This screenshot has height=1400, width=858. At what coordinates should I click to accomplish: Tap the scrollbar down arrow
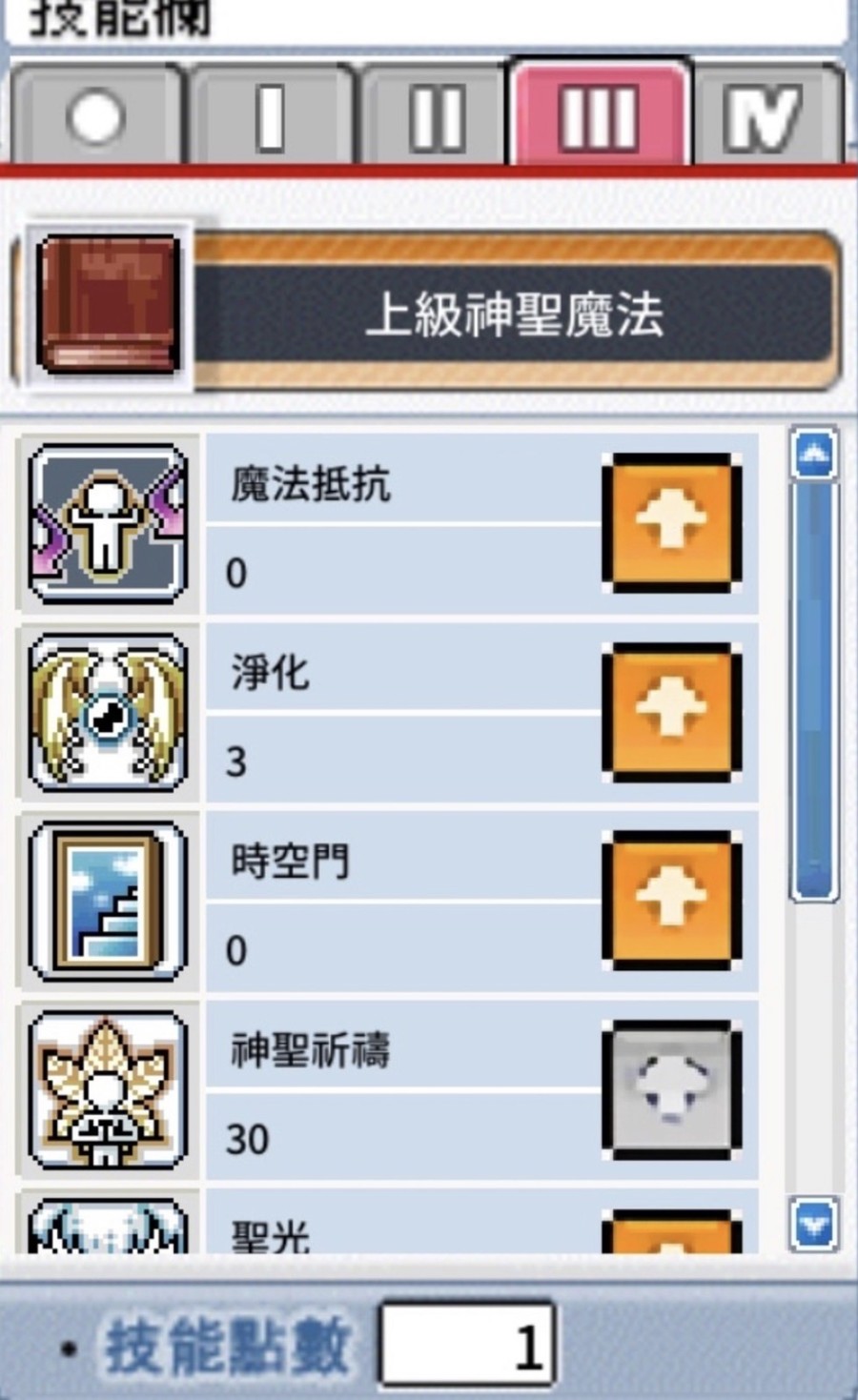click(x=814, y=1225)
